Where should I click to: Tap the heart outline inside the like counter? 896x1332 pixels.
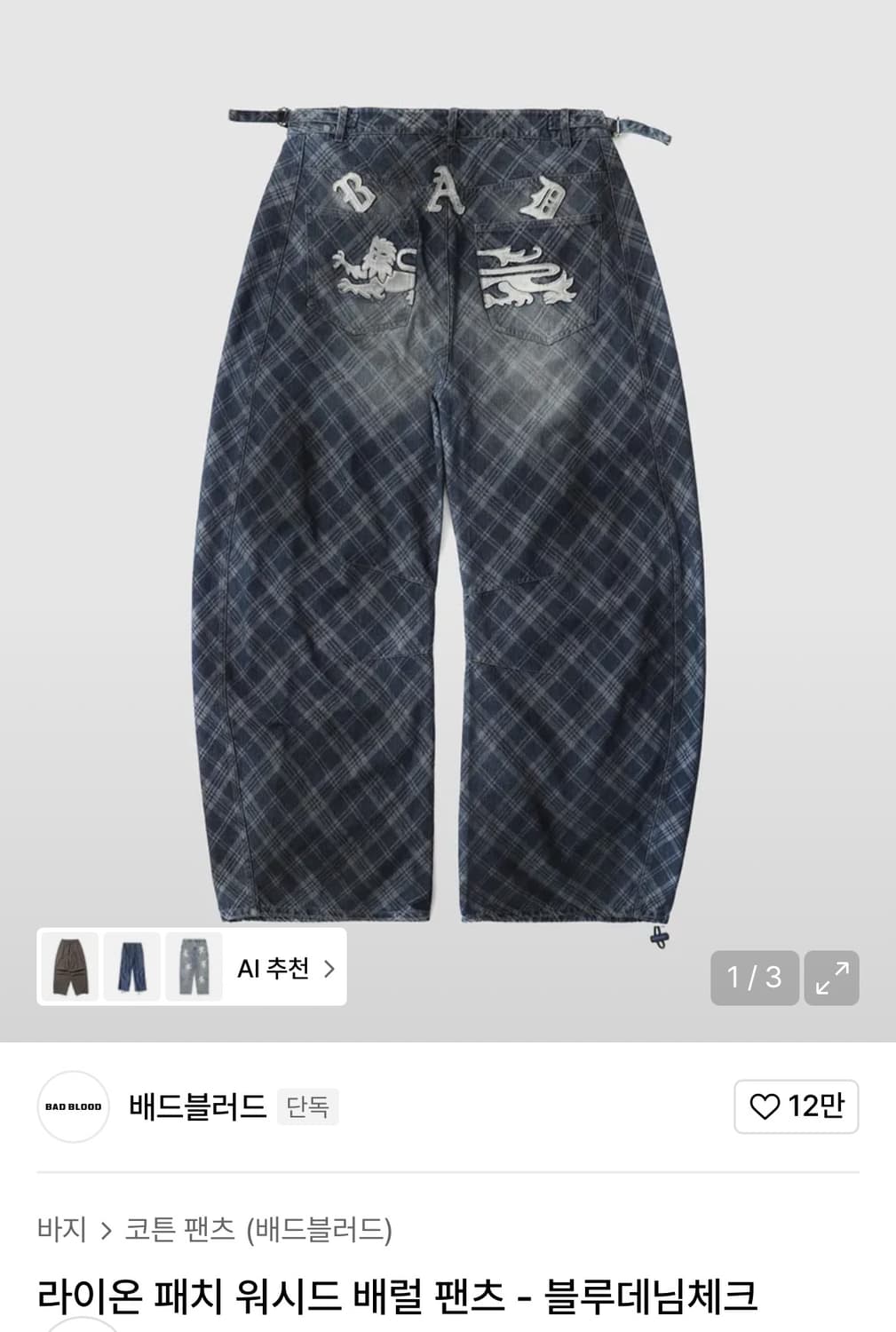(765, 1107)
